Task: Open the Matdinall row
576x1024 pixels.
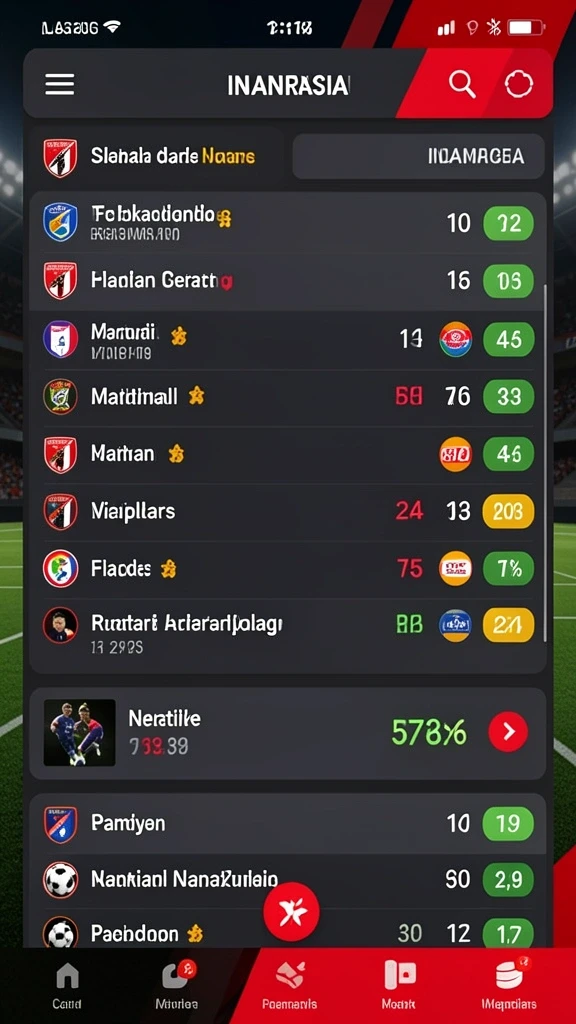Action: 288,396
